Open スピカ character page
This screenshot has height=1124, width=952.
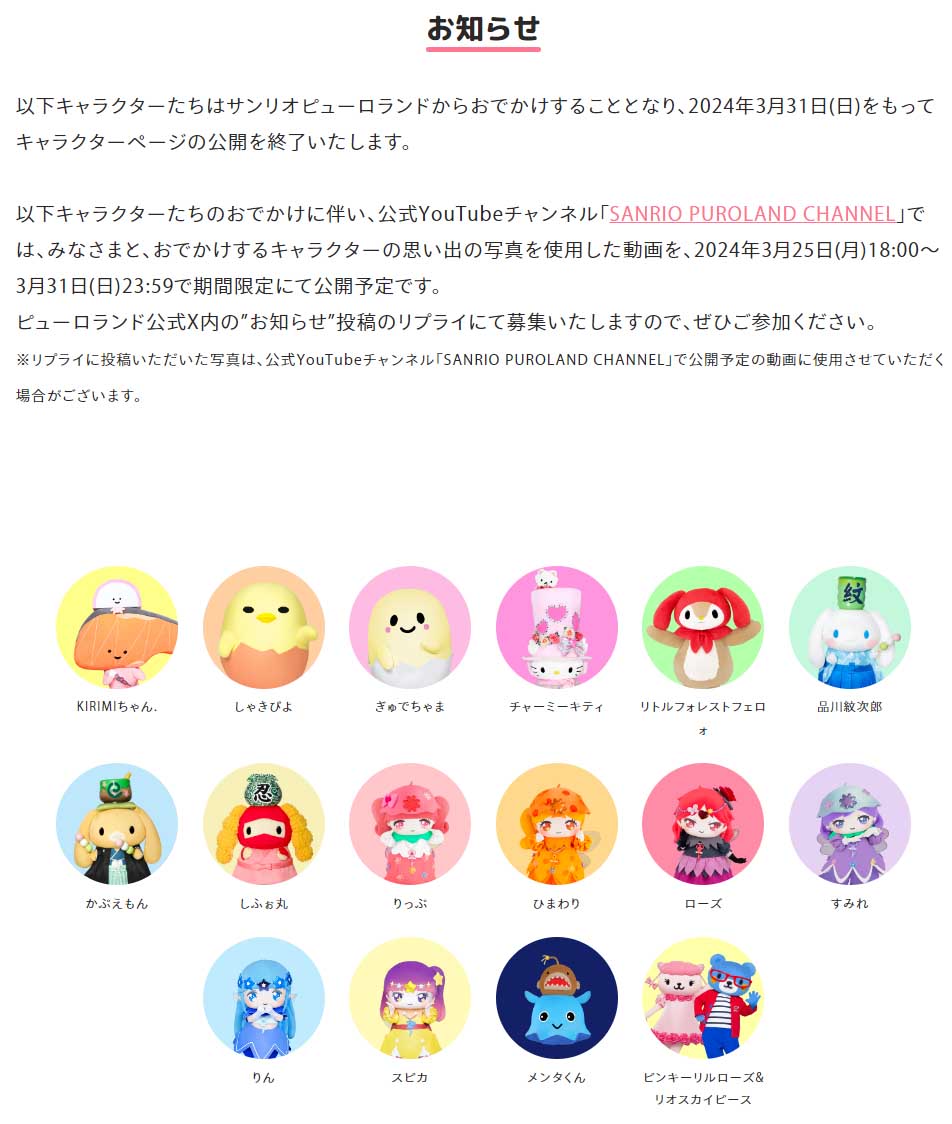(410, 998)
